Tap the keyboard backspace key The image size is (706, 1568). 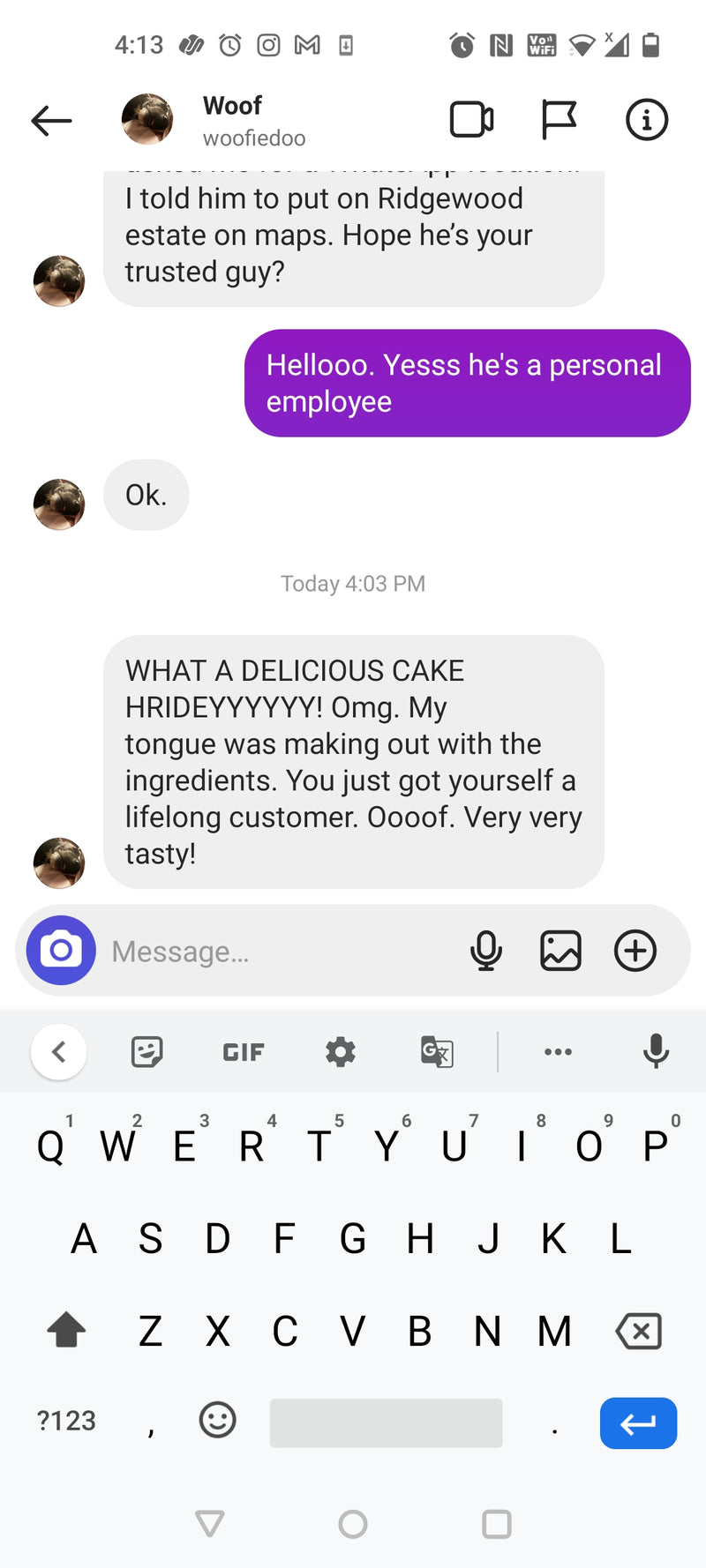pos(639,1331)
